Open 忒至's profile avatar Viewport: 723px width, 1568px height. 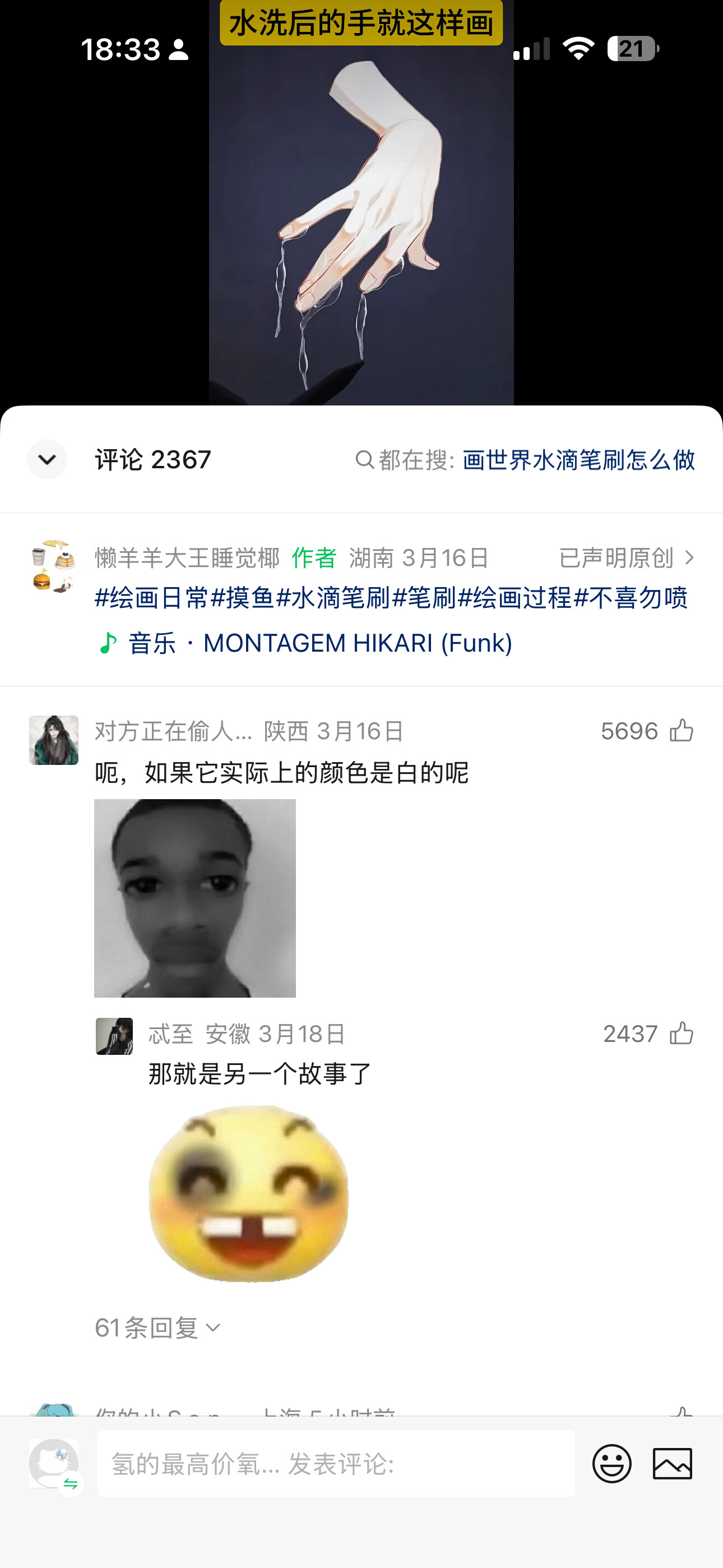(x=114, y=1036)
